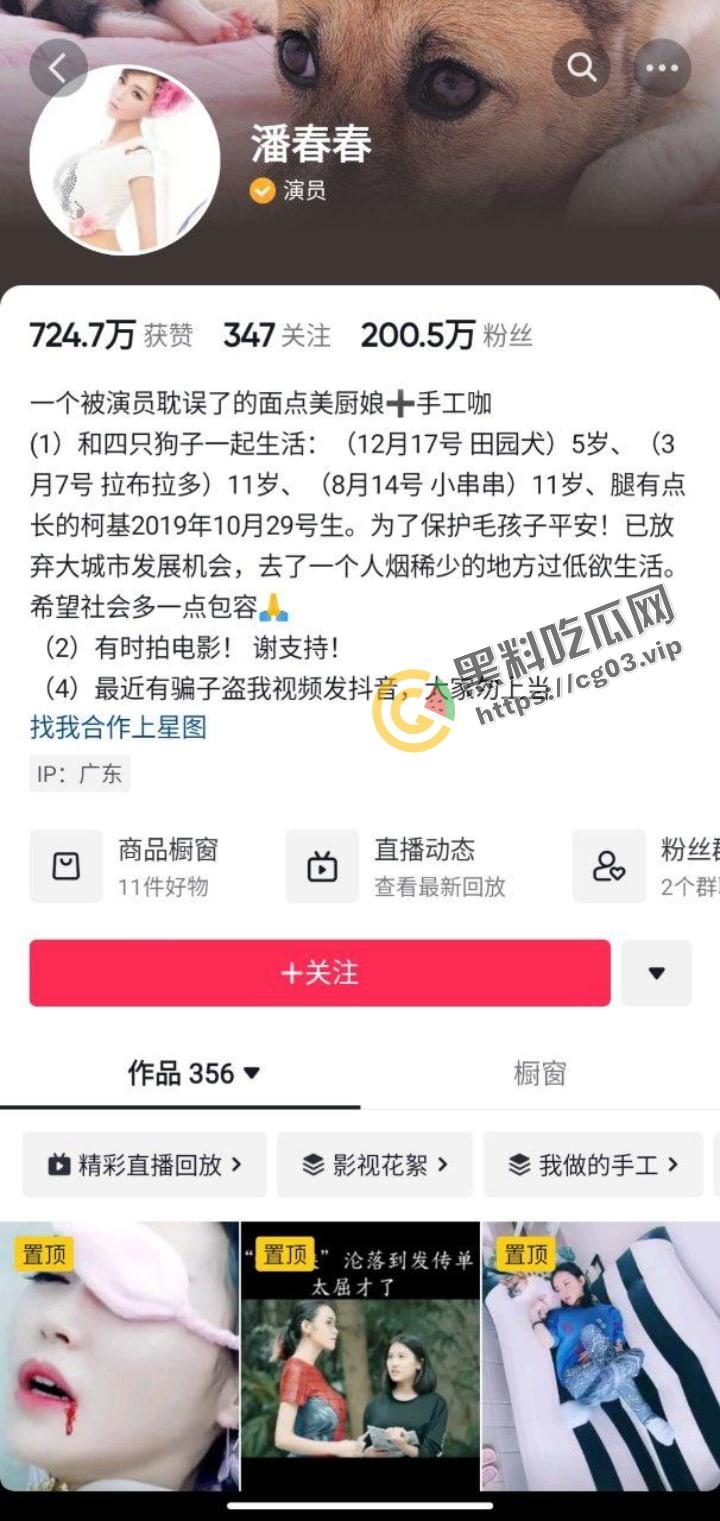Open the 影视花絮 collection

click(x=374, y=1165)
